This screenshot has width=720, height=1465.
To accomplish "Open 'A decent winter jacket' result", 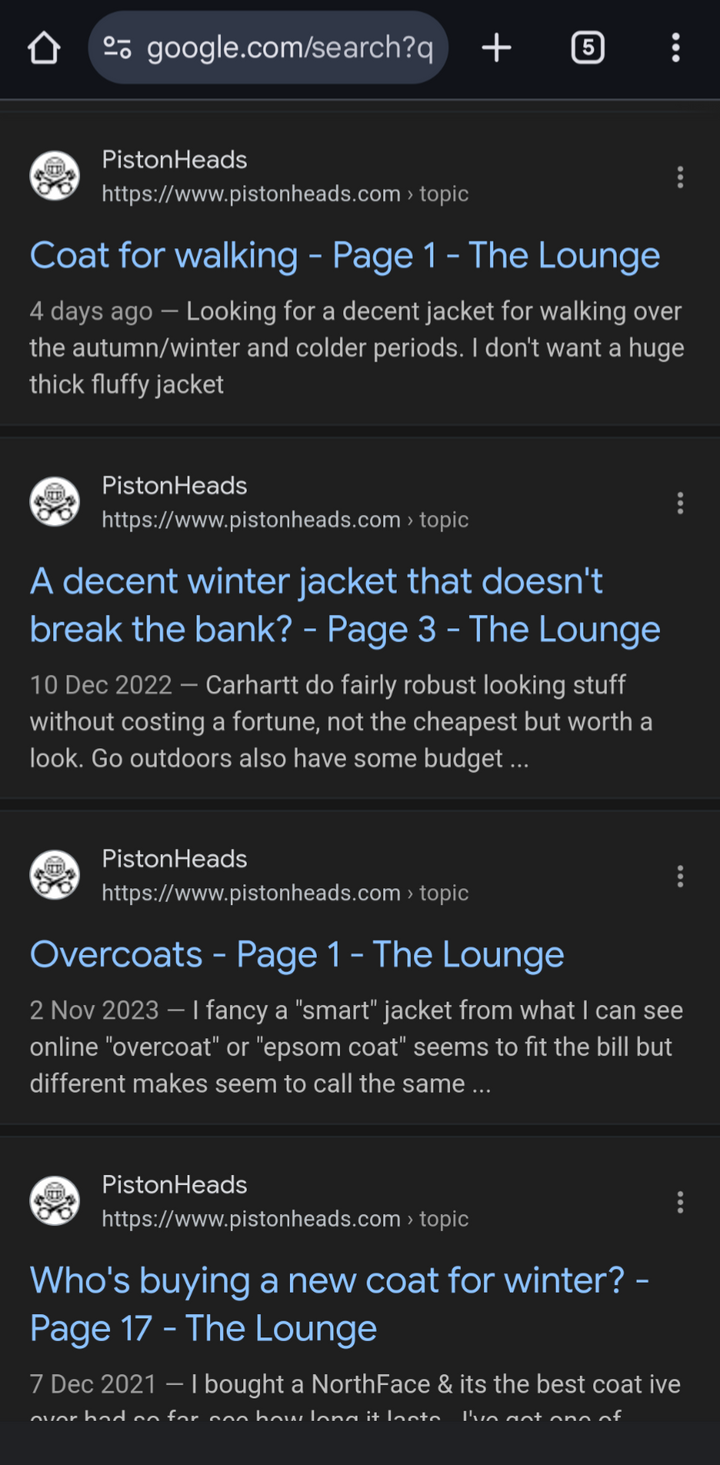I will pyautogui.click(x=345, y=605).
